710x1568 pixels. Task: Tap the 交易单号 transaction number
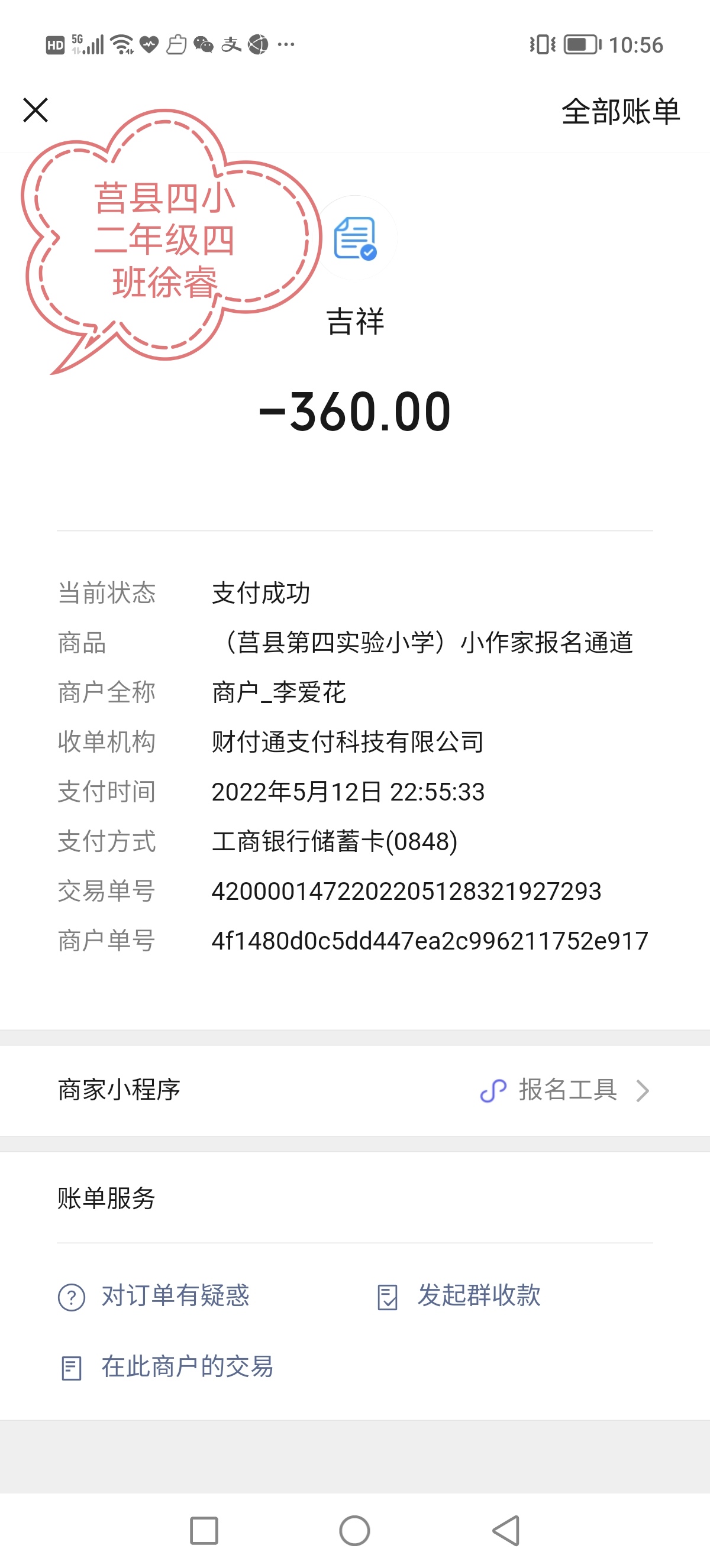coord(405,891)
